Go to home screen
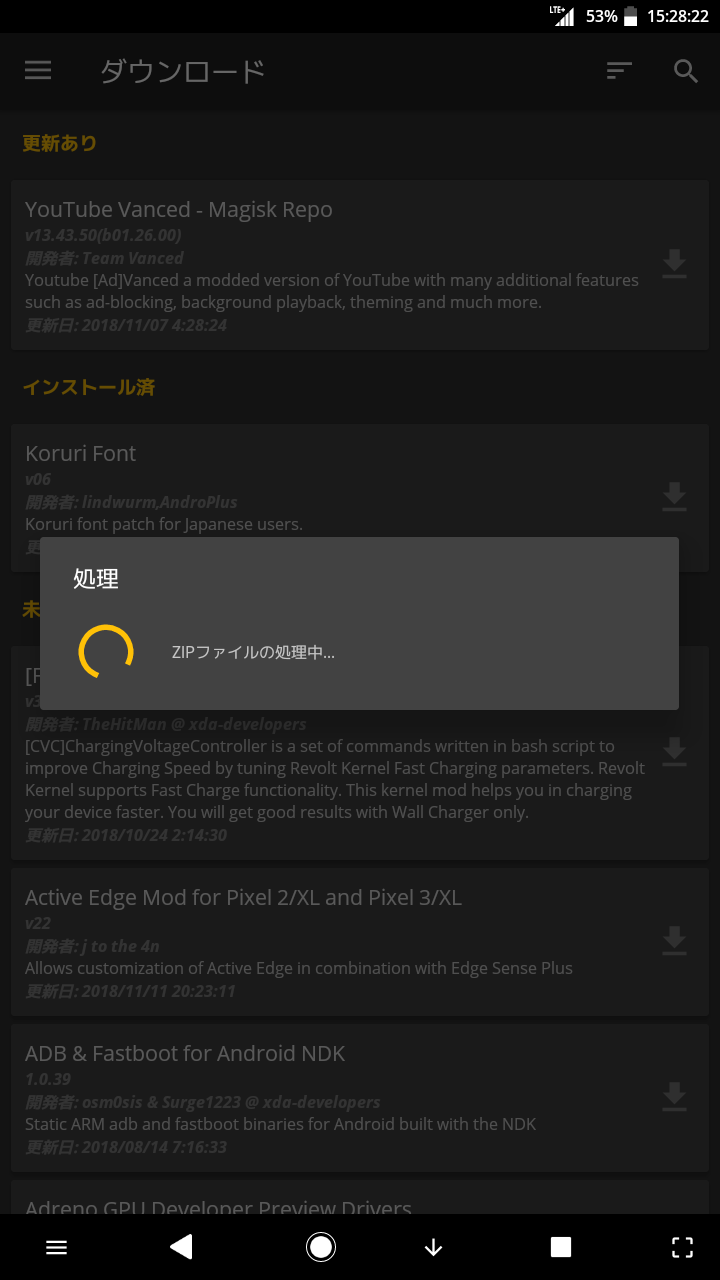Image resolution: width=720 pixels, height=1280 pixels. (x=320, y=1246)
